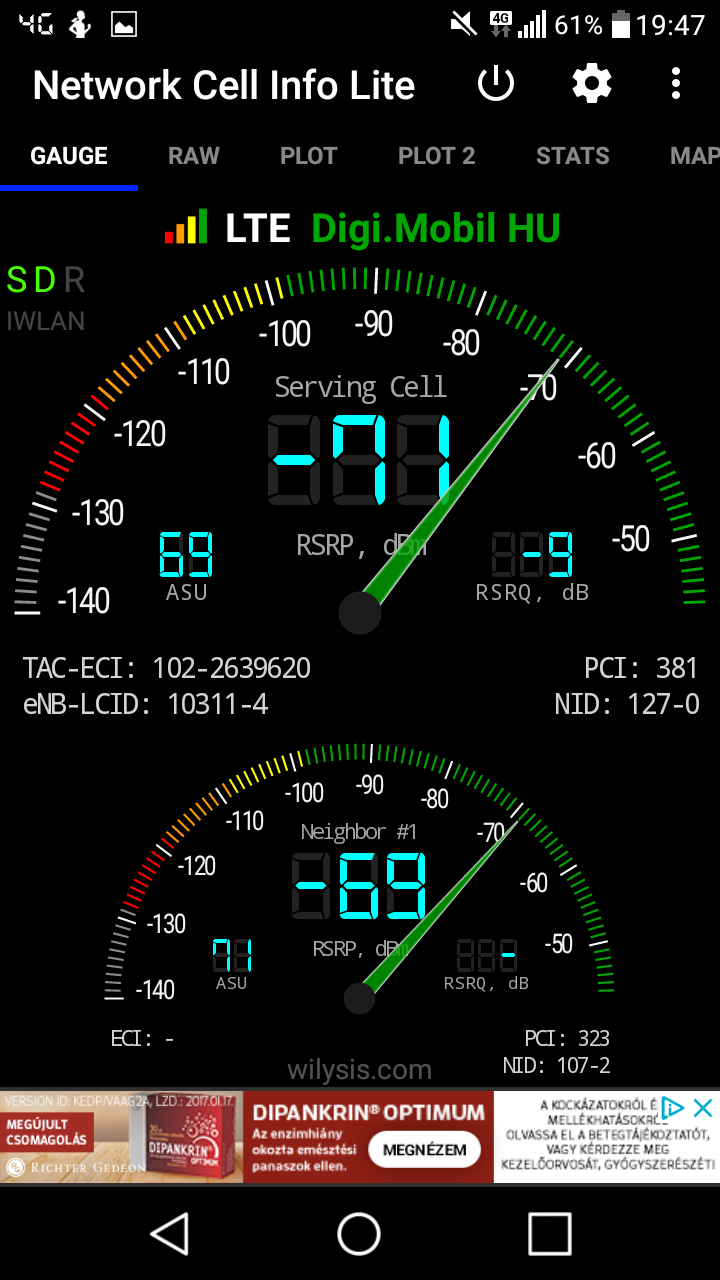Tap the MEGNÉZEM button in the ad

click(425, 1150)
